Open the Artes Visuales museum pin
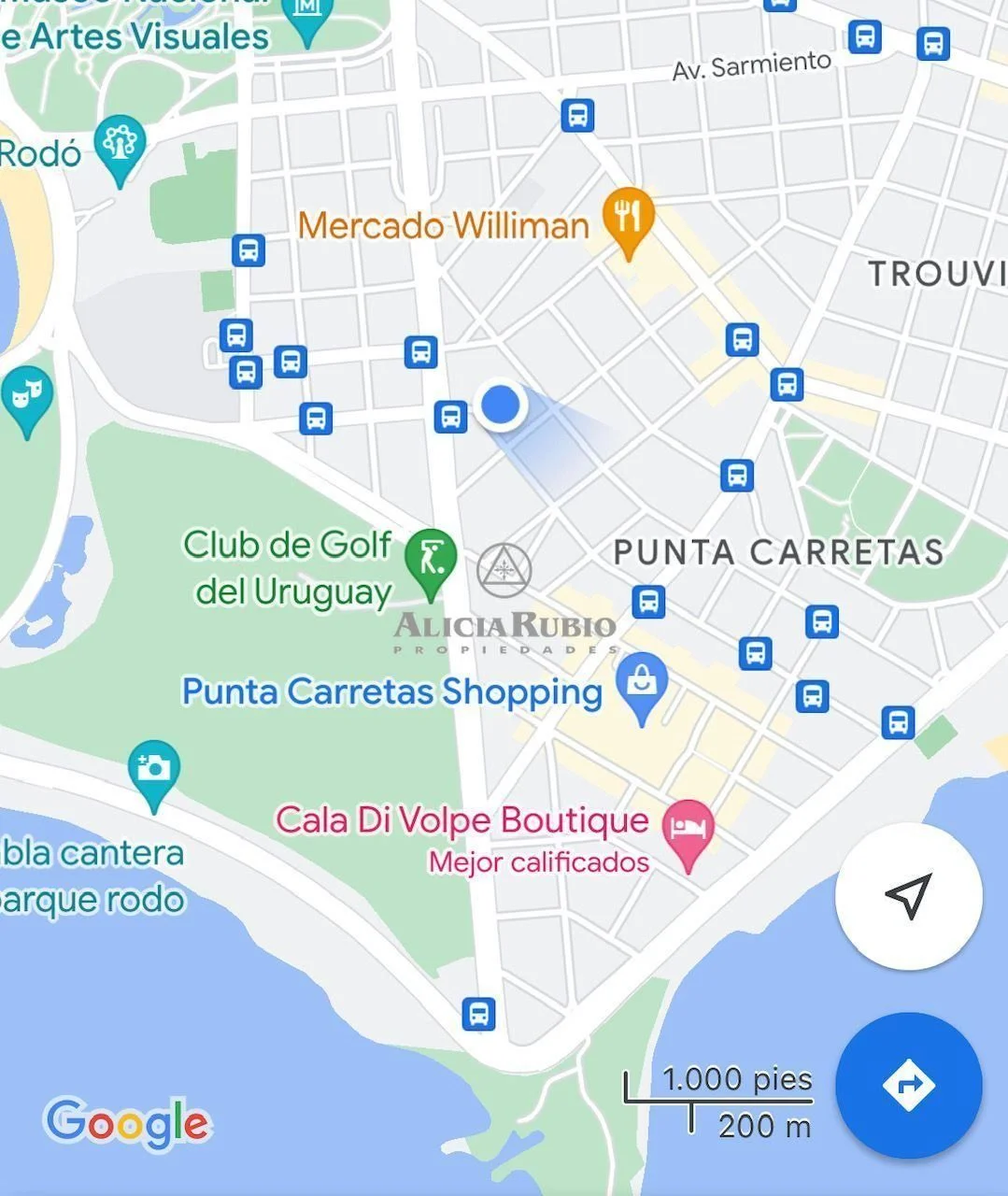This screenshot has height=1196, width=1008. pos(306,19)
